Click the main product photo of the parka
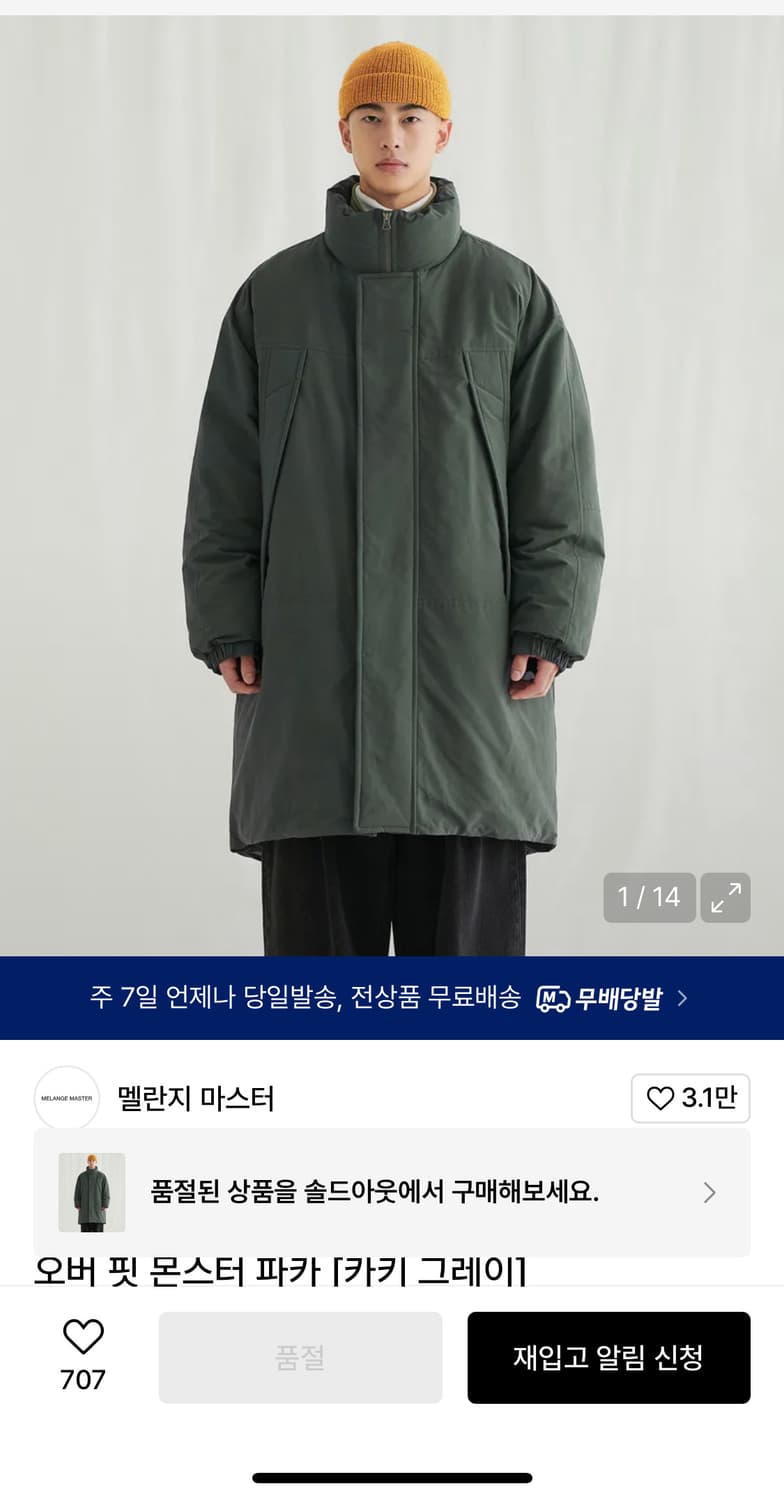Image resolution: width=784 pixels, height=1500 pixels. [x=392, y=480]
